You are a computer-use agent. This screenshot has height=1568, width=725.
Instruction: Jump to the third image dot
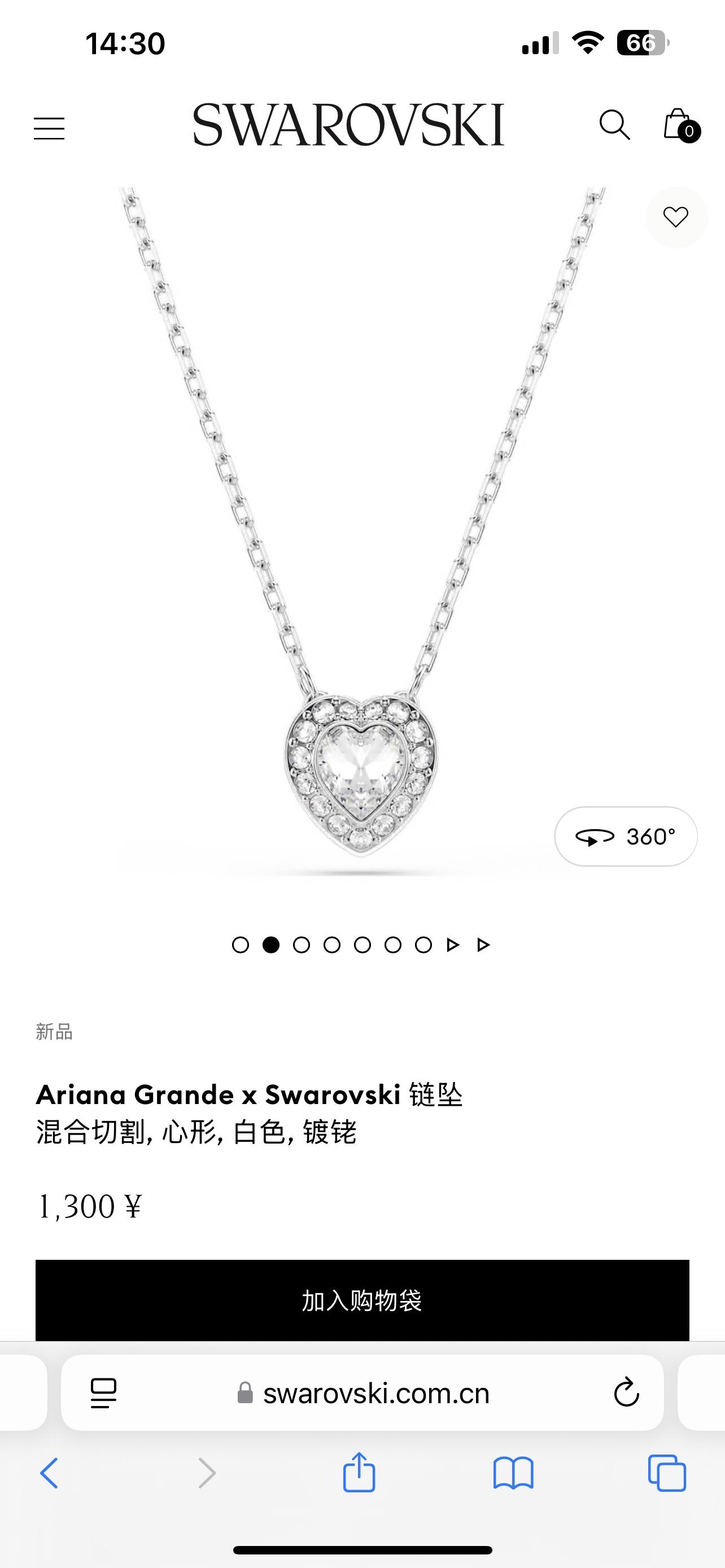[x=302, y=945]
